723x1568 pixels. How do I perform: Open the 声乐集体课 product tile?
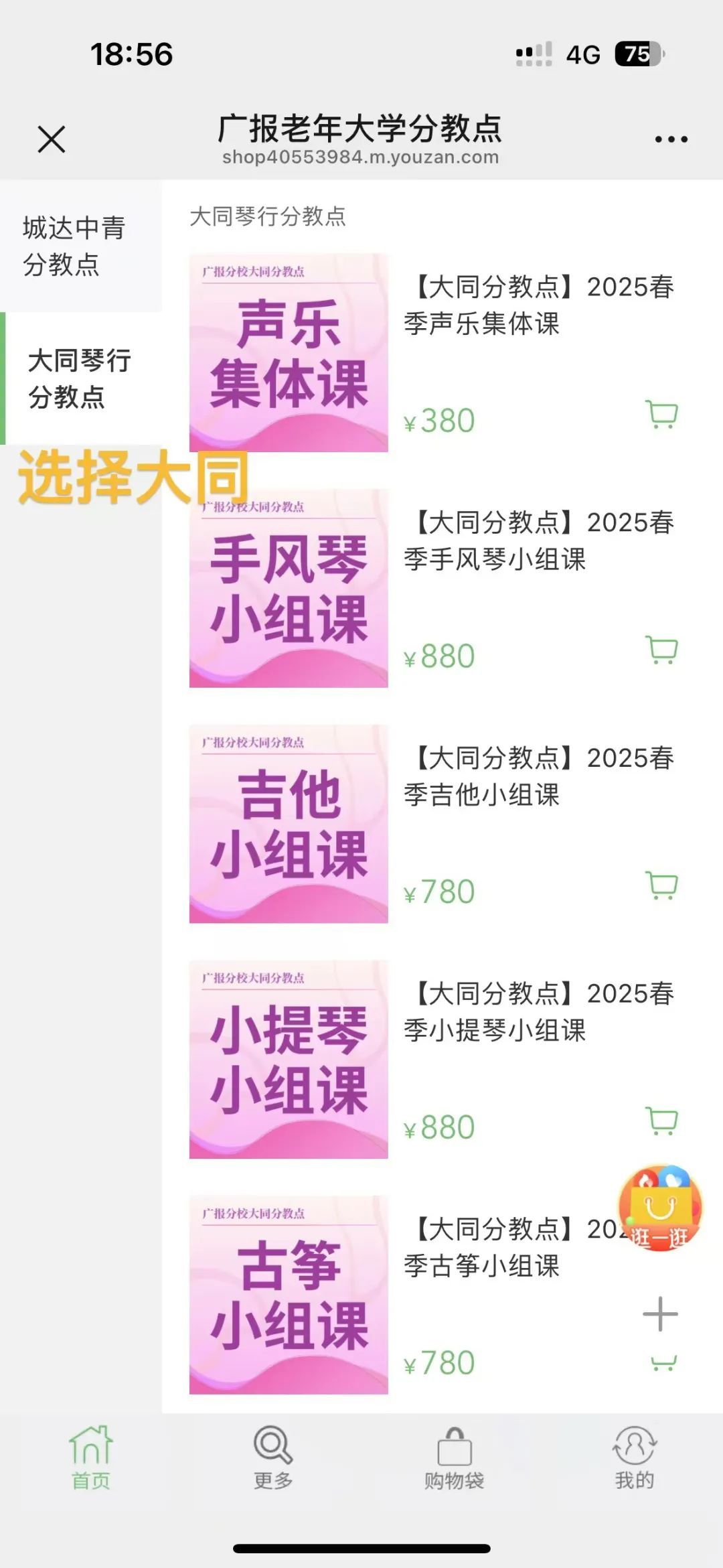(289, 353)
